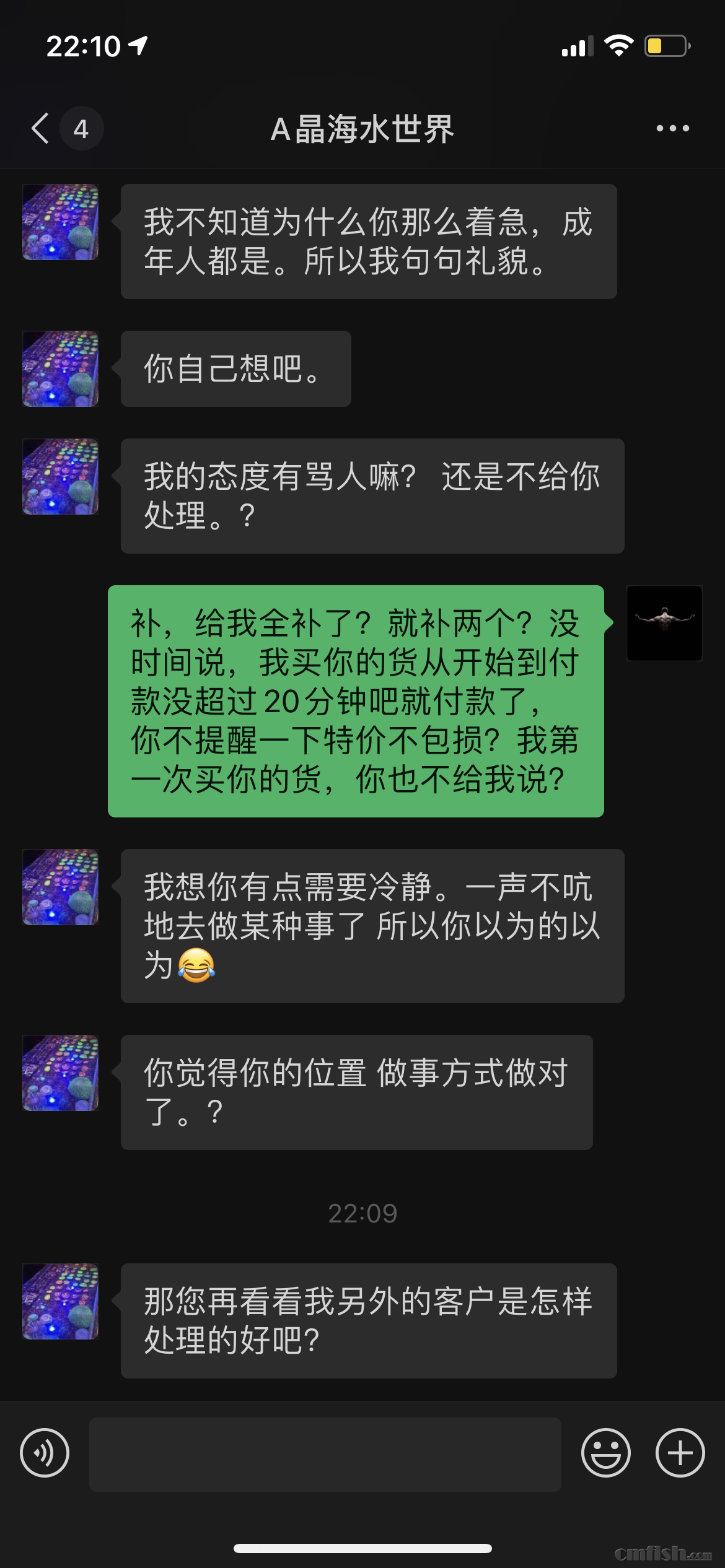Open the seller's avatar beside 你自己想吧

(60, 369)
